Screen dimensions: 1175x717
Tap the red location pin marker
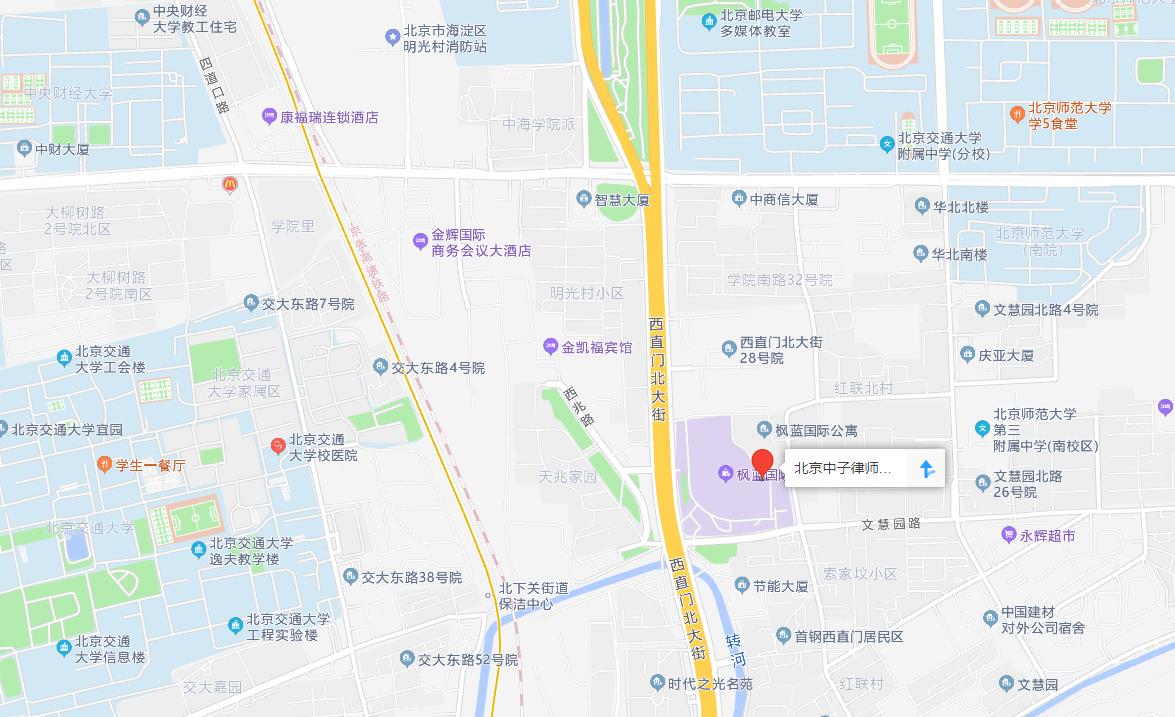(763, 464)
